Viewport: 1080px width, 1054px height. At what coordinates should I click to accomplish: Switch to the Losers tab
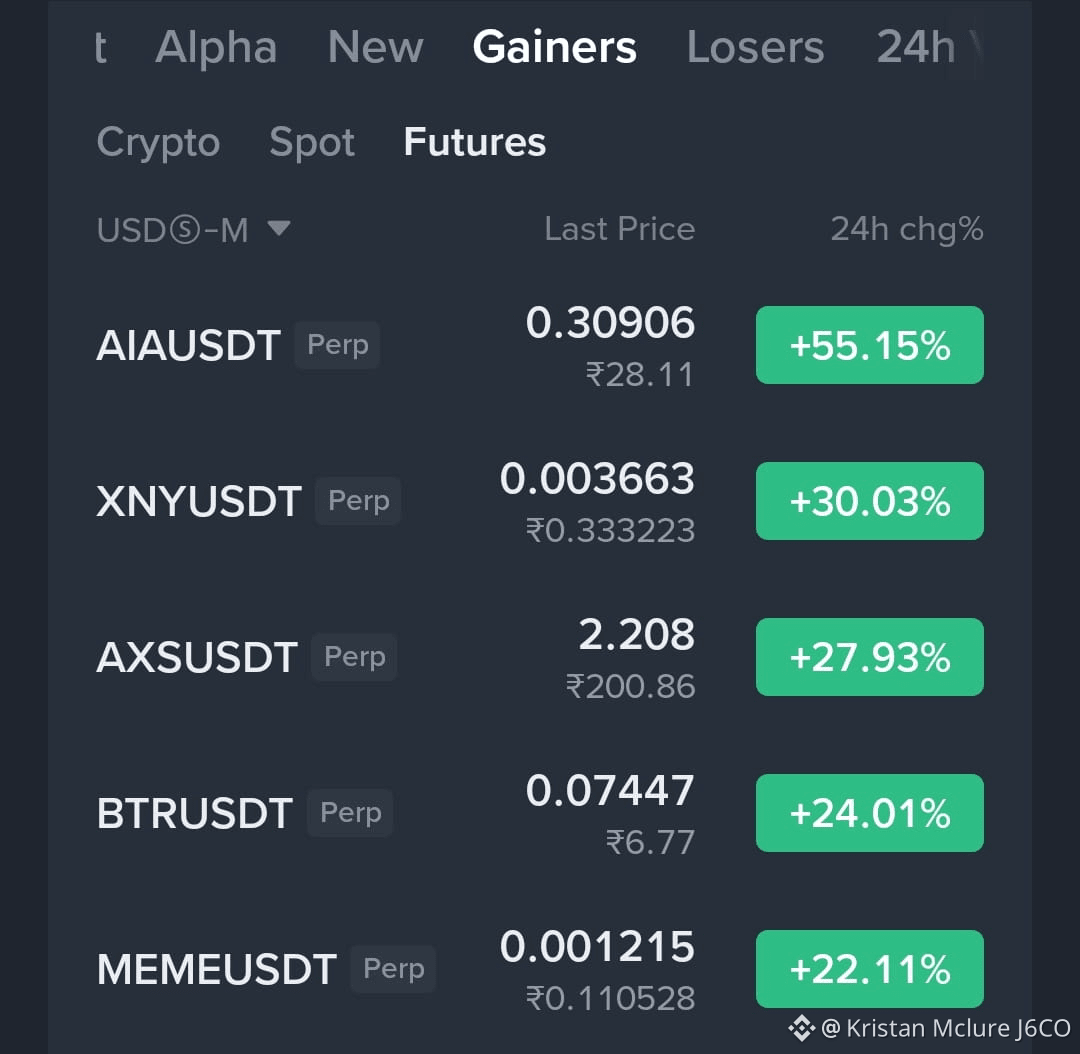pyautogui.click(x=755, y=47)
